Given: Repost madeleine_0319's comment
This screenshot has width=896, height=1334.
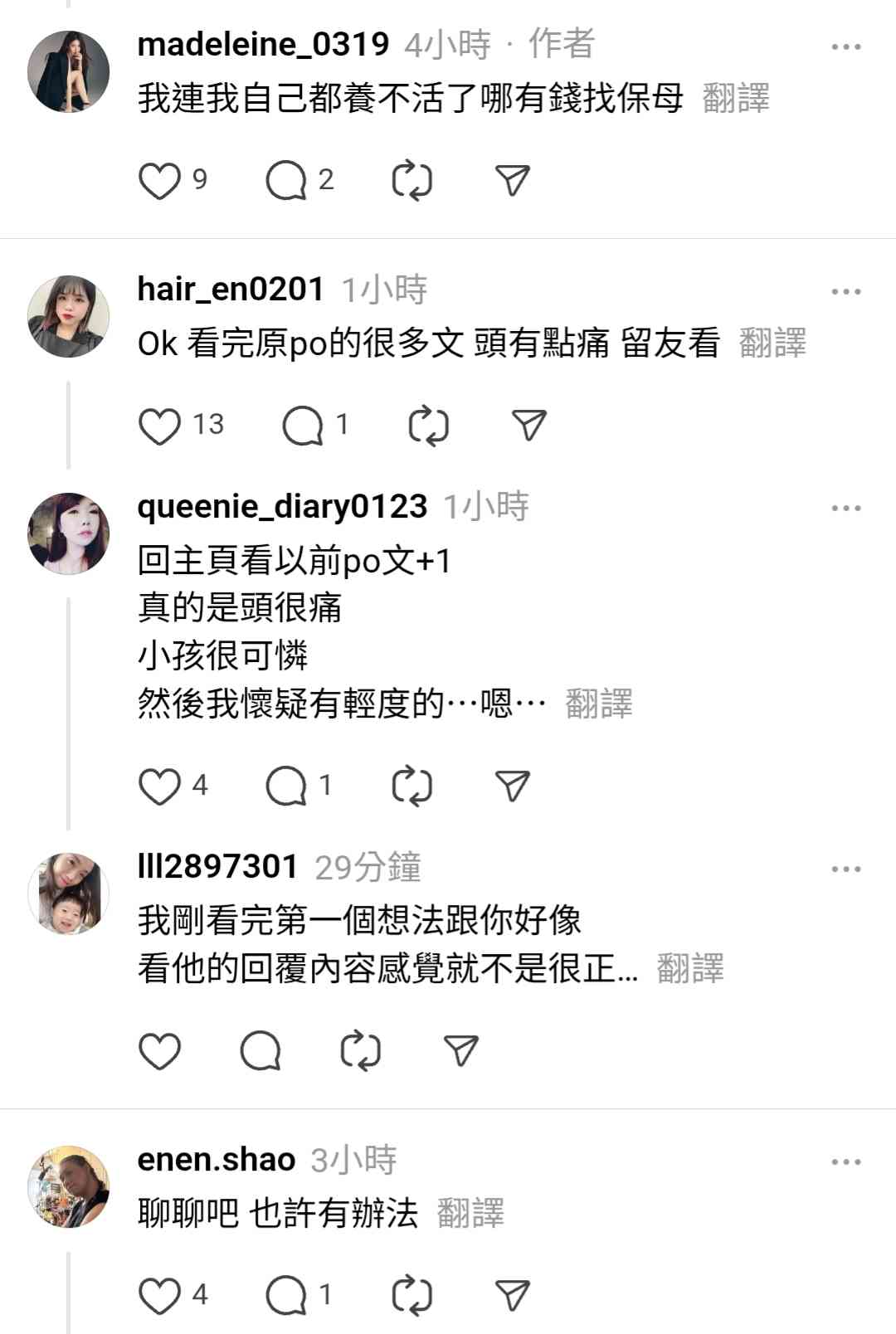Looking at the screenshot, I should coord(411,181).
